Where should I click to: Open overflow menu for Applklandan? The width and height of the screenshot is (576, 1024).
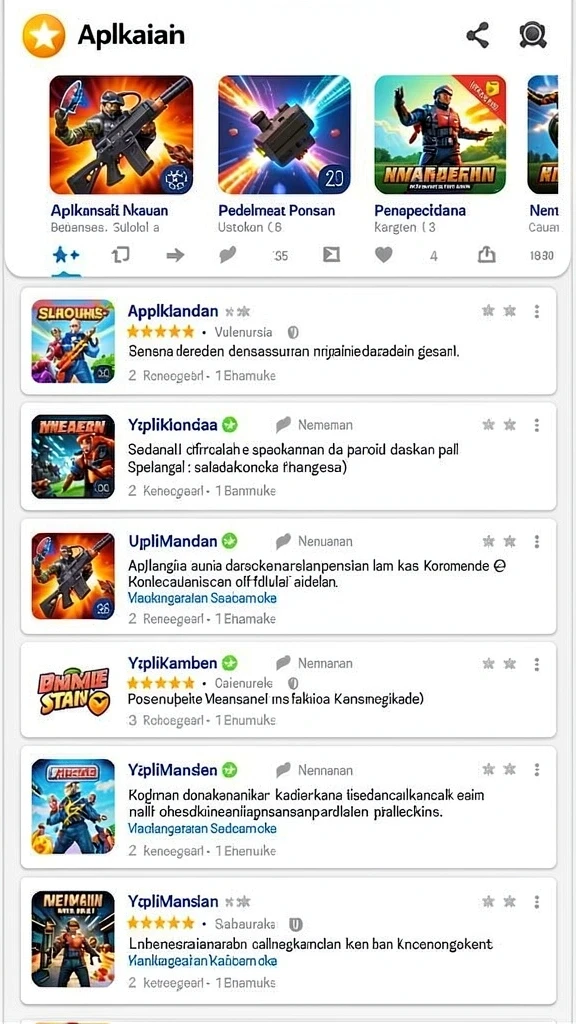tap(536, 312)
